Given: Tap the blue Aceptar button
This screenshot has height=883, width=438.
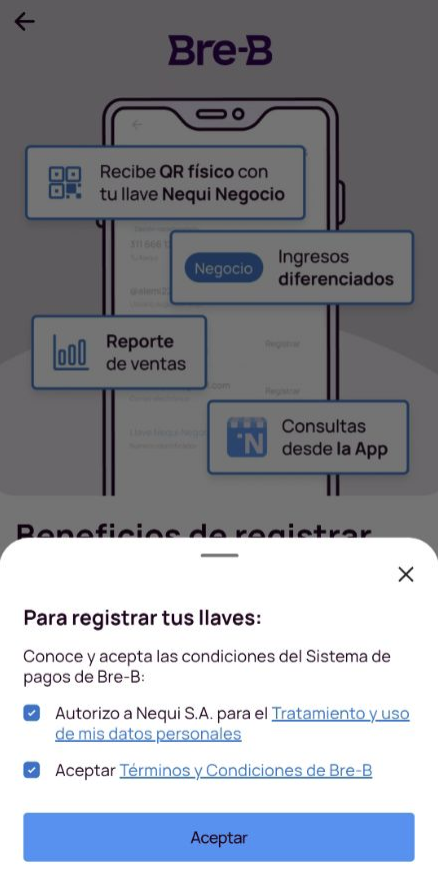Looking at the screenshot, I should click(219, 837).
